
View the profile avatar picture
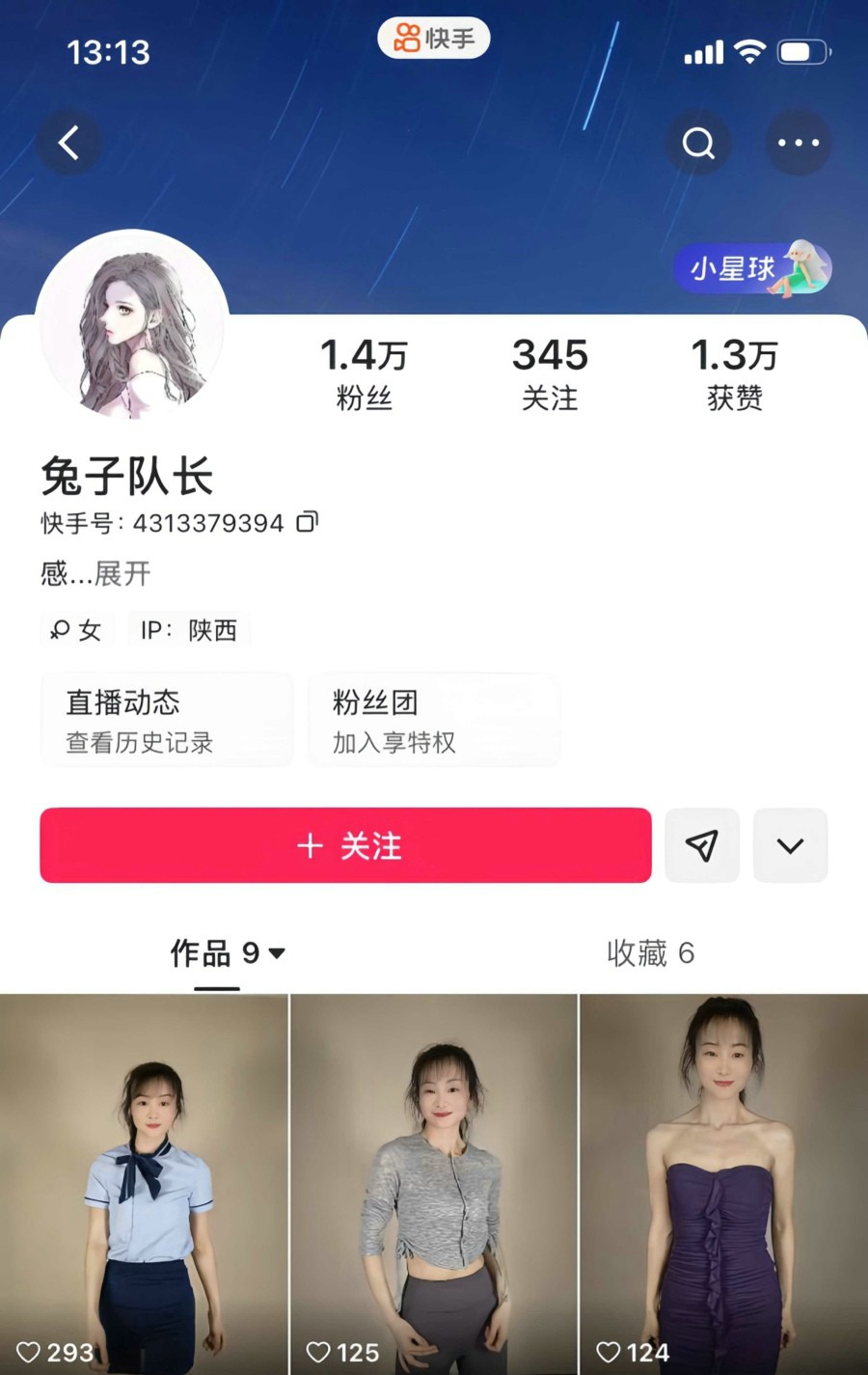[133, 326]
